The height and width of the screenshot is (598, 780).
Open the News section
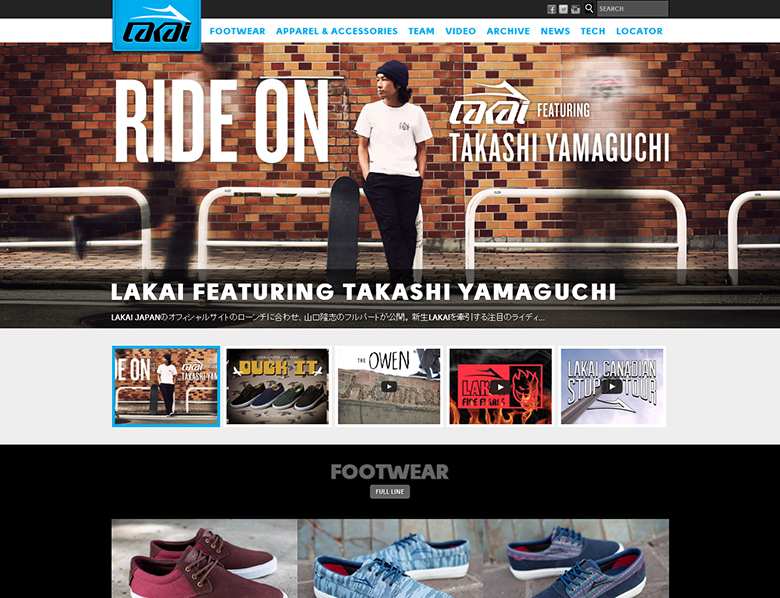click(x=555, y=31)
